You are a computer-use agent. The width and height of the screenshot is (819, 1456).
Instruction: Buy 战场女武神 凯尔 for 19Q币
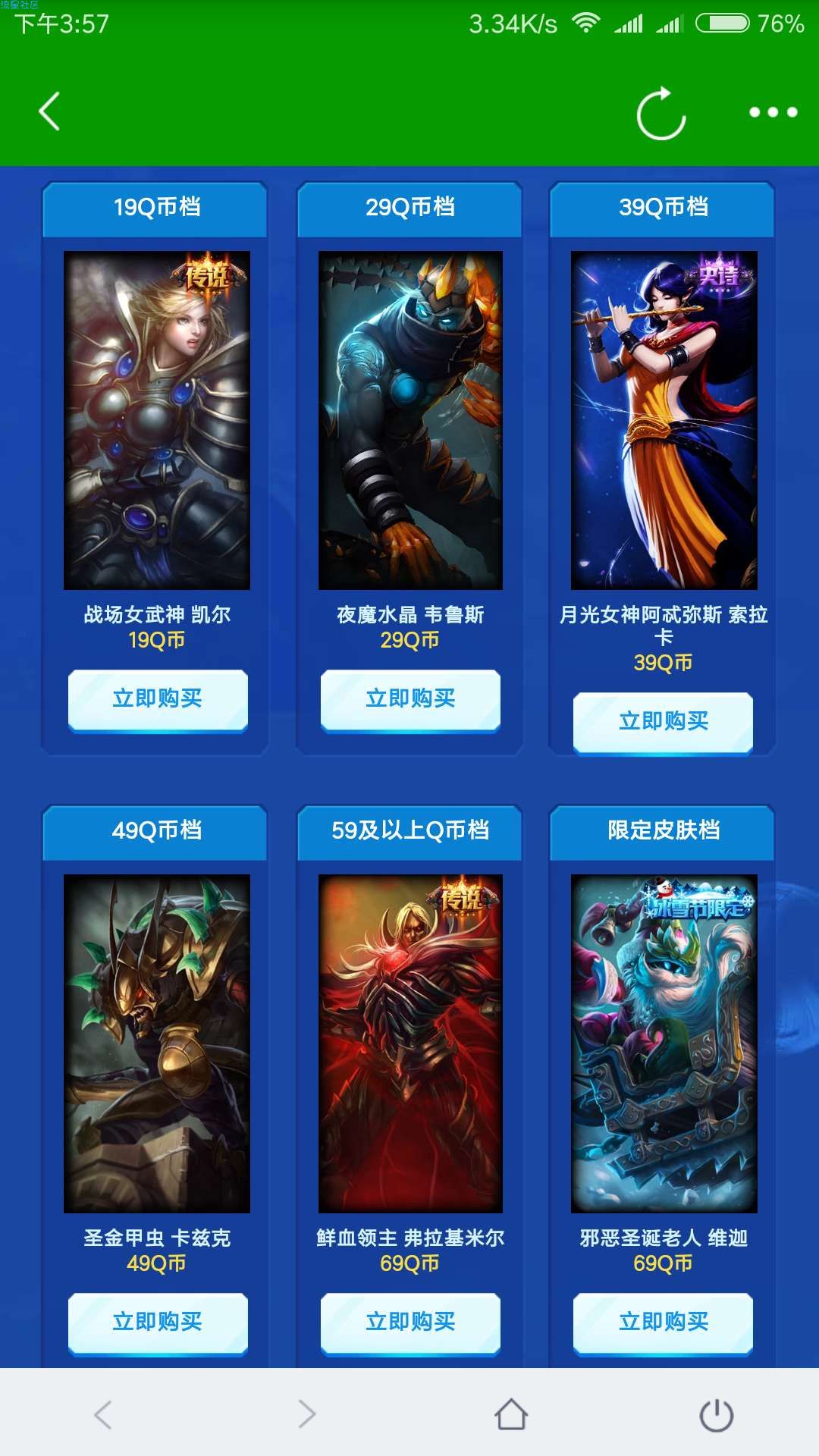tap(158, 699)
